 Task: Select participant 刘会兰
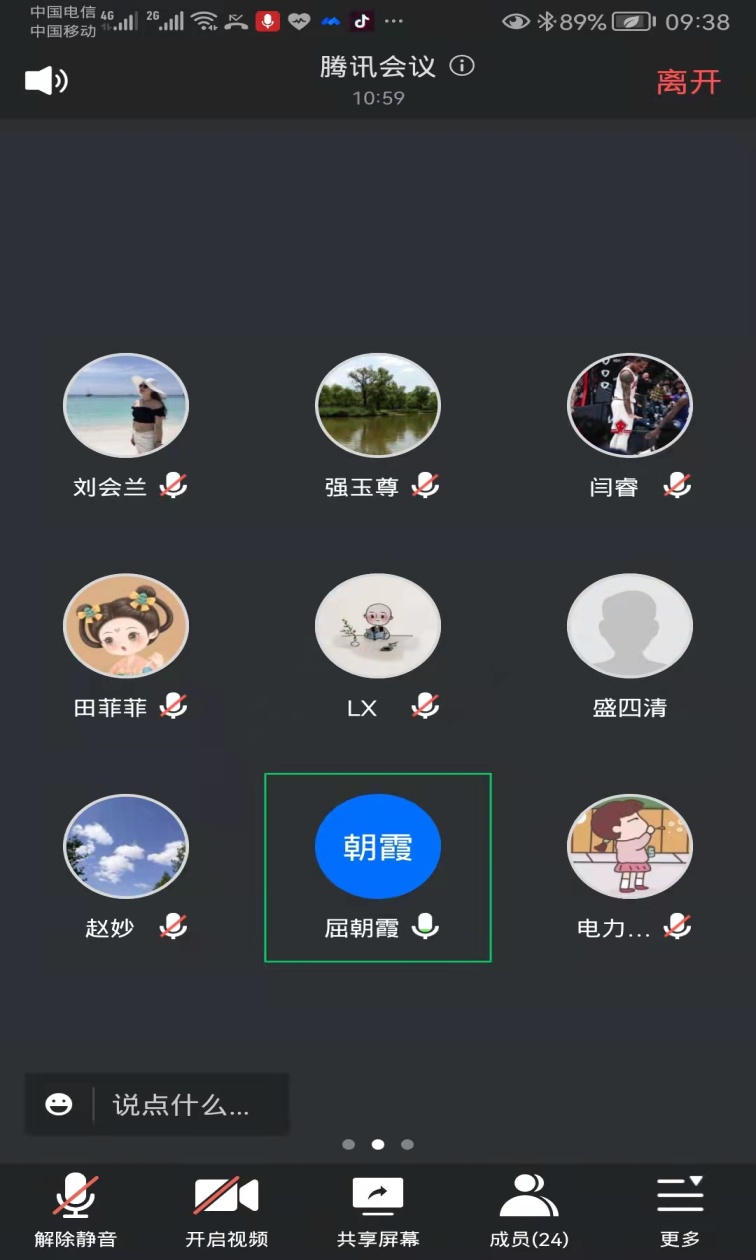126,406
